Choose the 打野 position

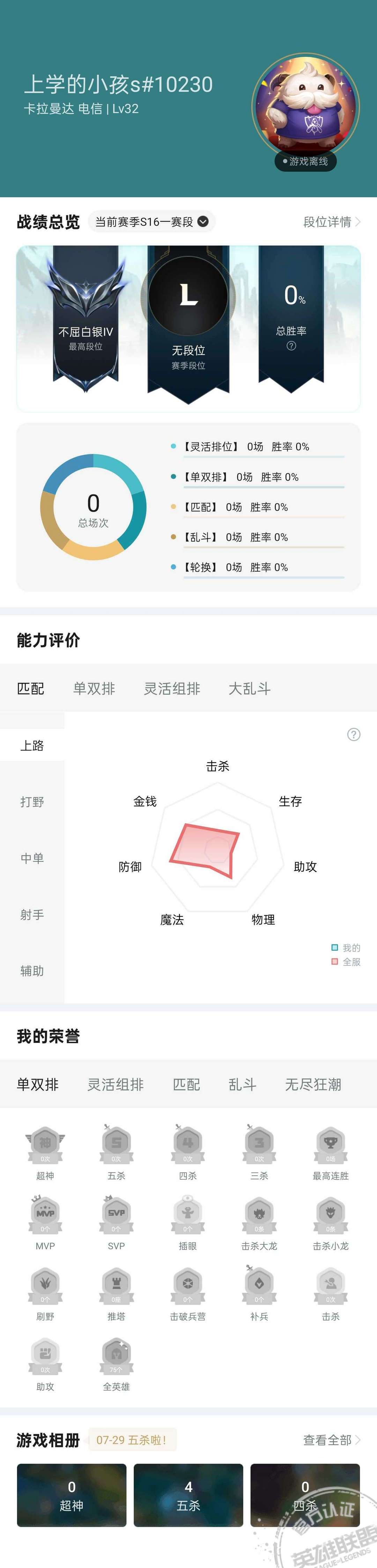[32, 802]
